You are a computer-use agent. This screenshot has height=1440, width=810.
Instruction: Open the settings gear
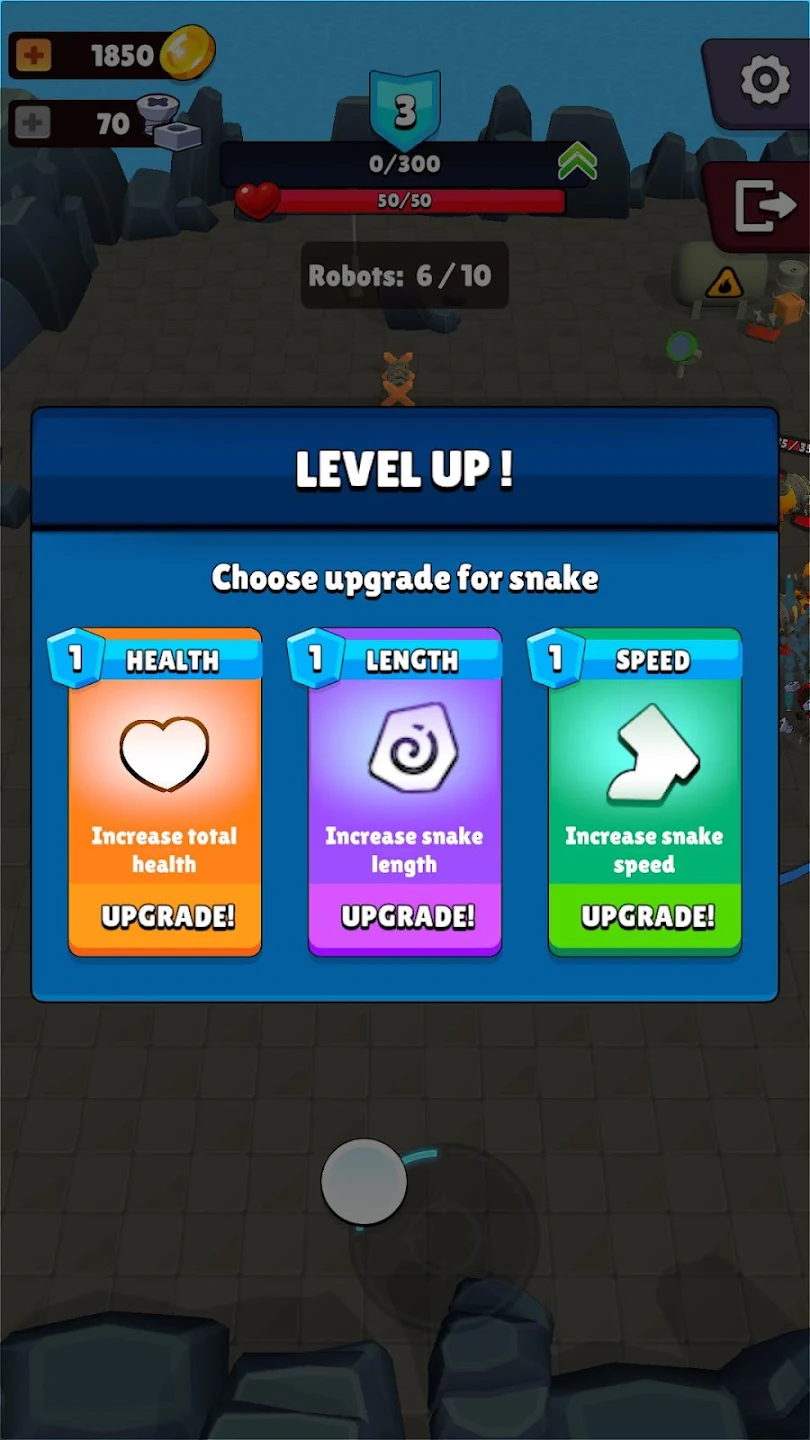tap(765, 82)
